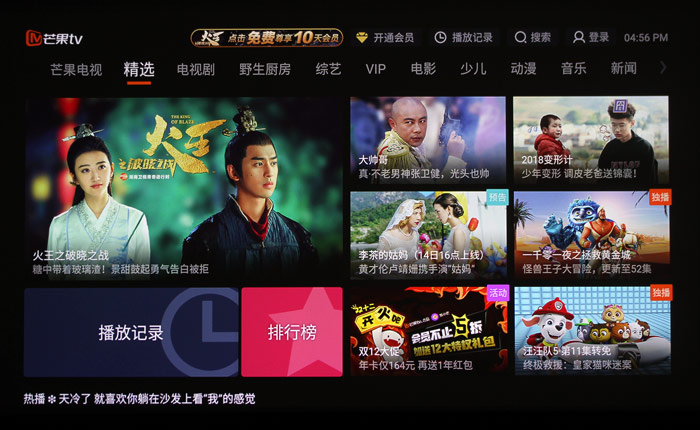Open the 2018变形计 tile
Viewport: 700px width, 430px height.
pos(590,139)
